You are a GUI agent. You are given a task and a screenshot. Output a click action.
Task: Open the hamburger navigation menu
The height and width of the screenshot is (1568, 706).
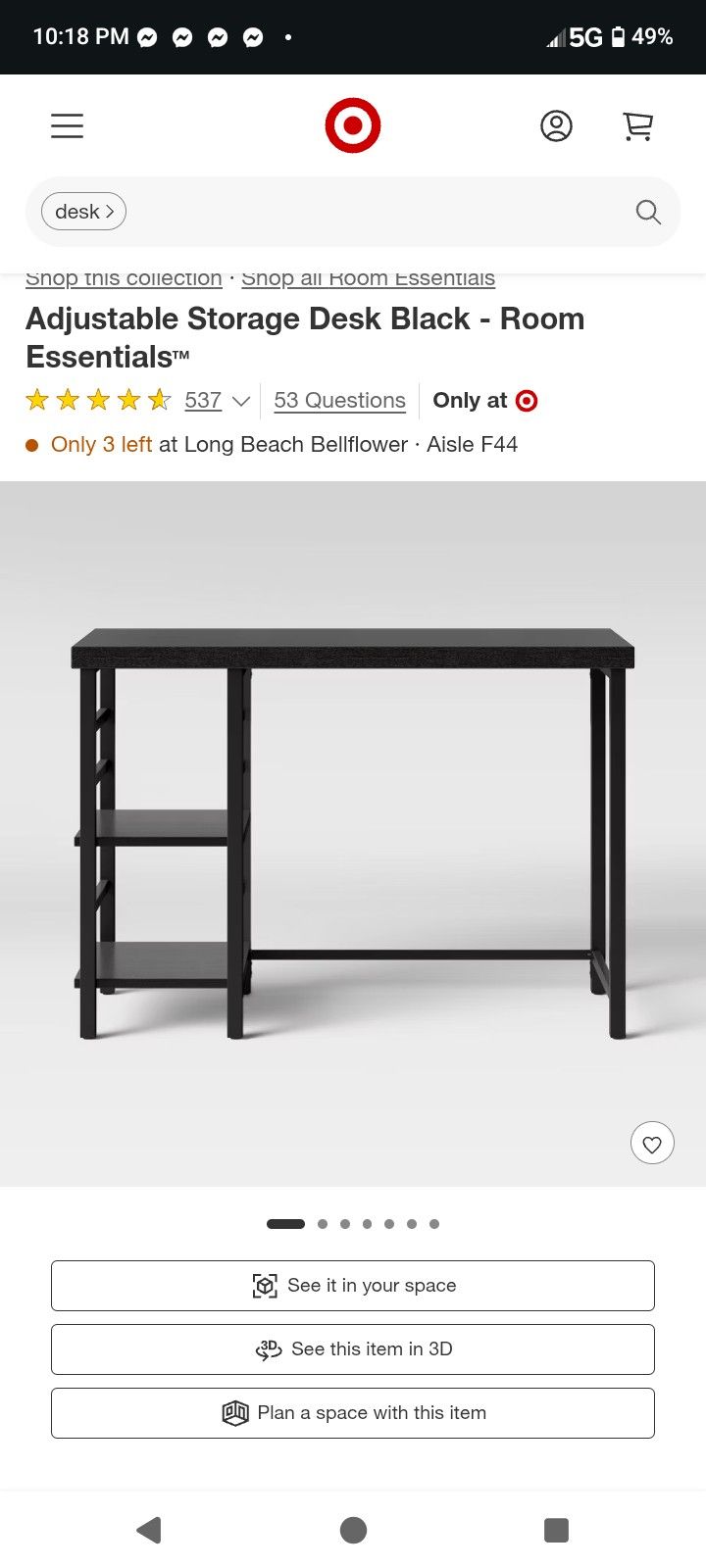(x=67, y=125)
